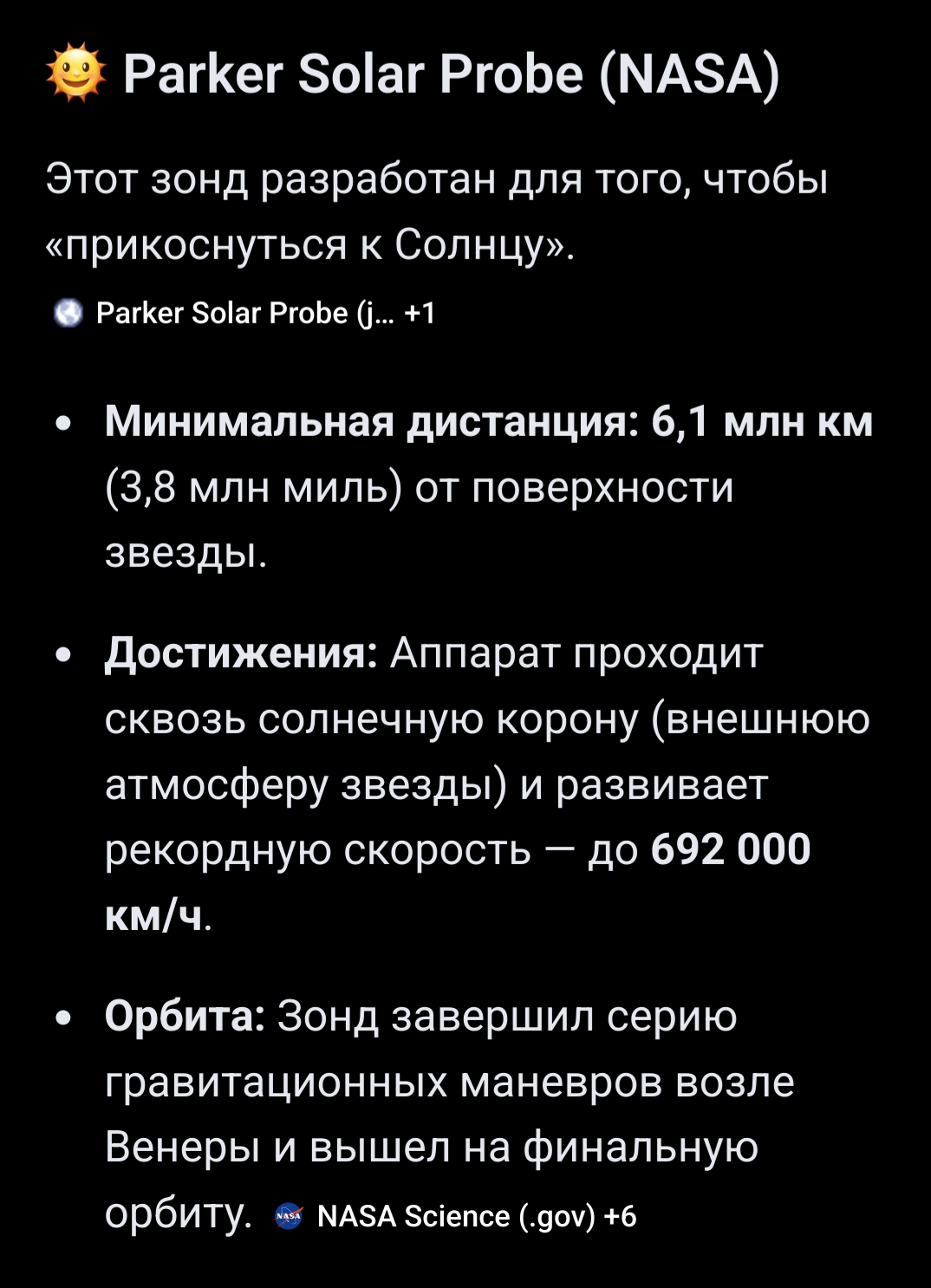Open the NASA Science (.gov) source chip
Image resolution: width=931 pixels, height=1288 pixels.
[x=455, y=1216]
